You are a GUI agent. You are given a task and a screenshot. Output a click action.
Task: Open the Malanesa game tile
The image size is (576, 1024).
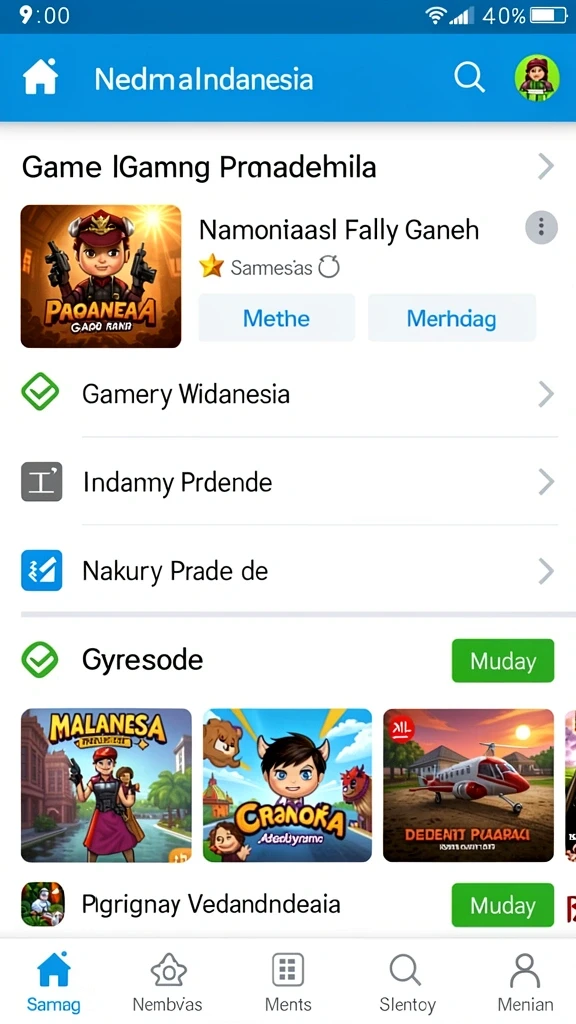106,785
